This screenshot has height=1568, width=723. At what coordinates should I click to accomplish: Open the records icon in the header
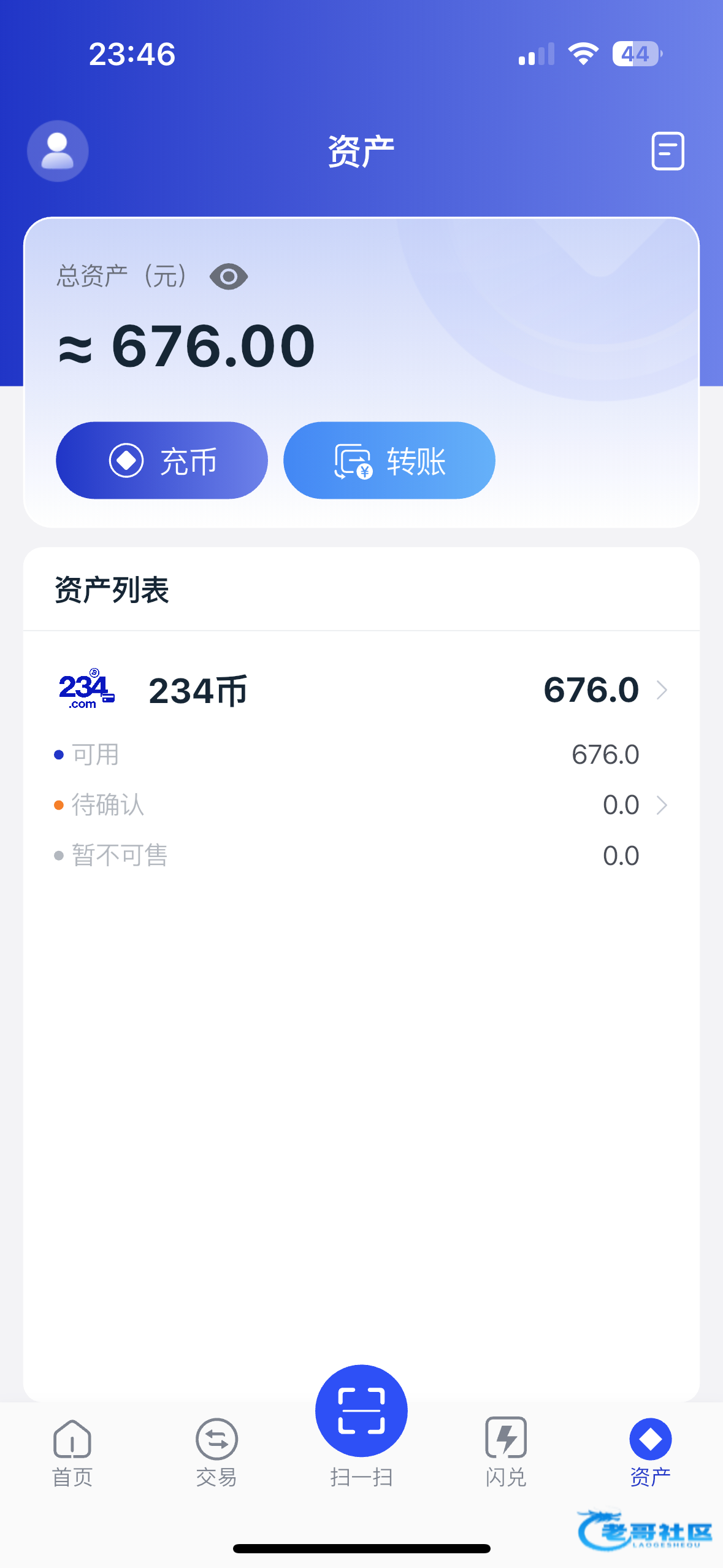pyautogui.click(x=667, y=151)
